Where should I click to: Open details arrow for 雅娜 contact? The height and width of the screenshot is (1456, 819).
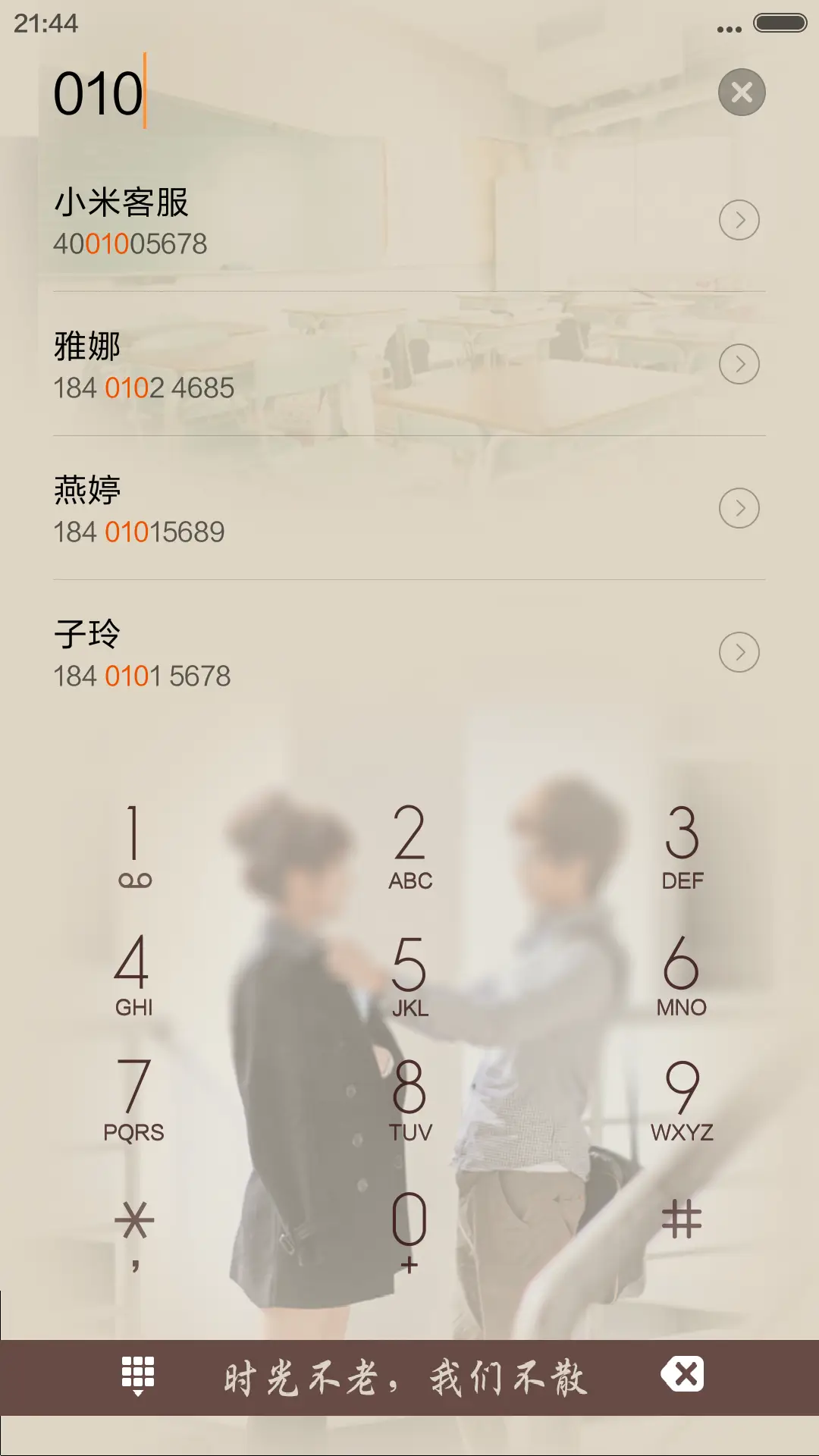coord(739,364)
